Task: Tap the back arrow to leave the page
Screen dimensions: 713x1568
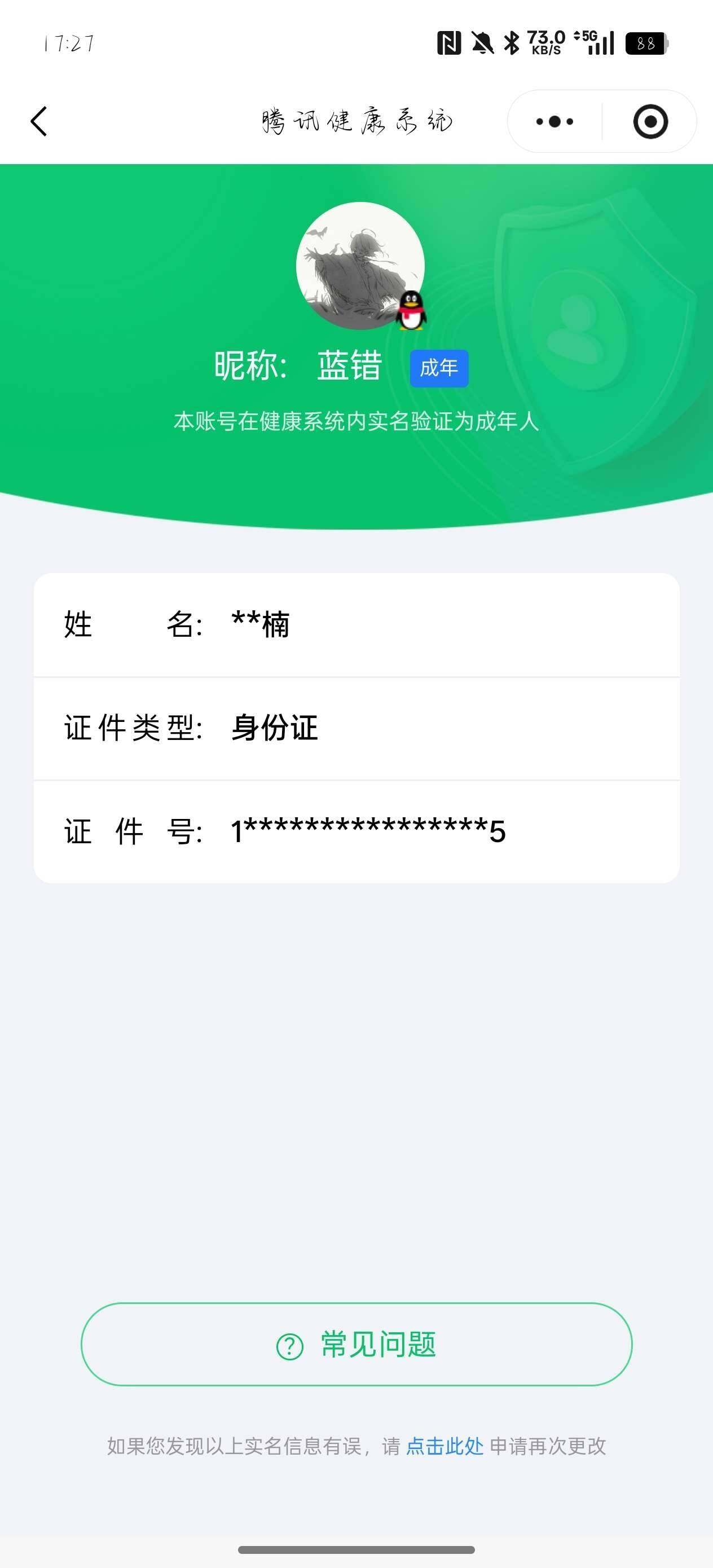Action: tap(39, 121)
